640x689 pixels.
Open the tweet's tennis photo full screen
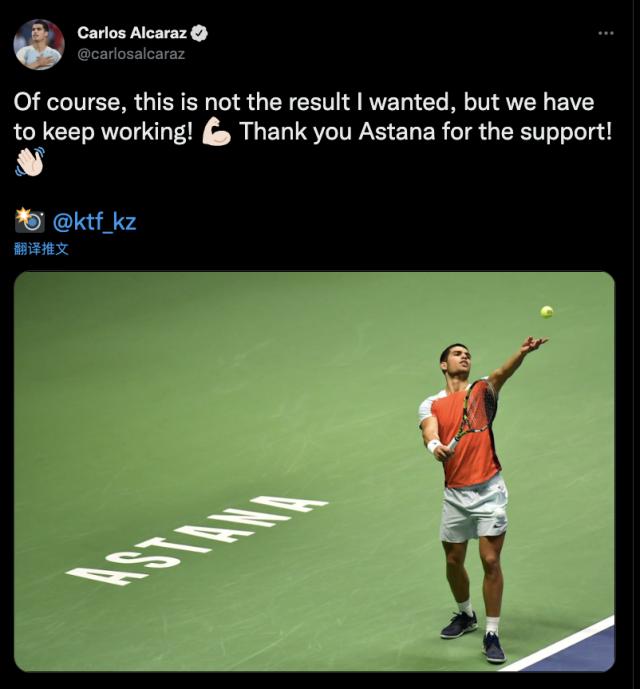pyautogui.click(x=314, y=471)
